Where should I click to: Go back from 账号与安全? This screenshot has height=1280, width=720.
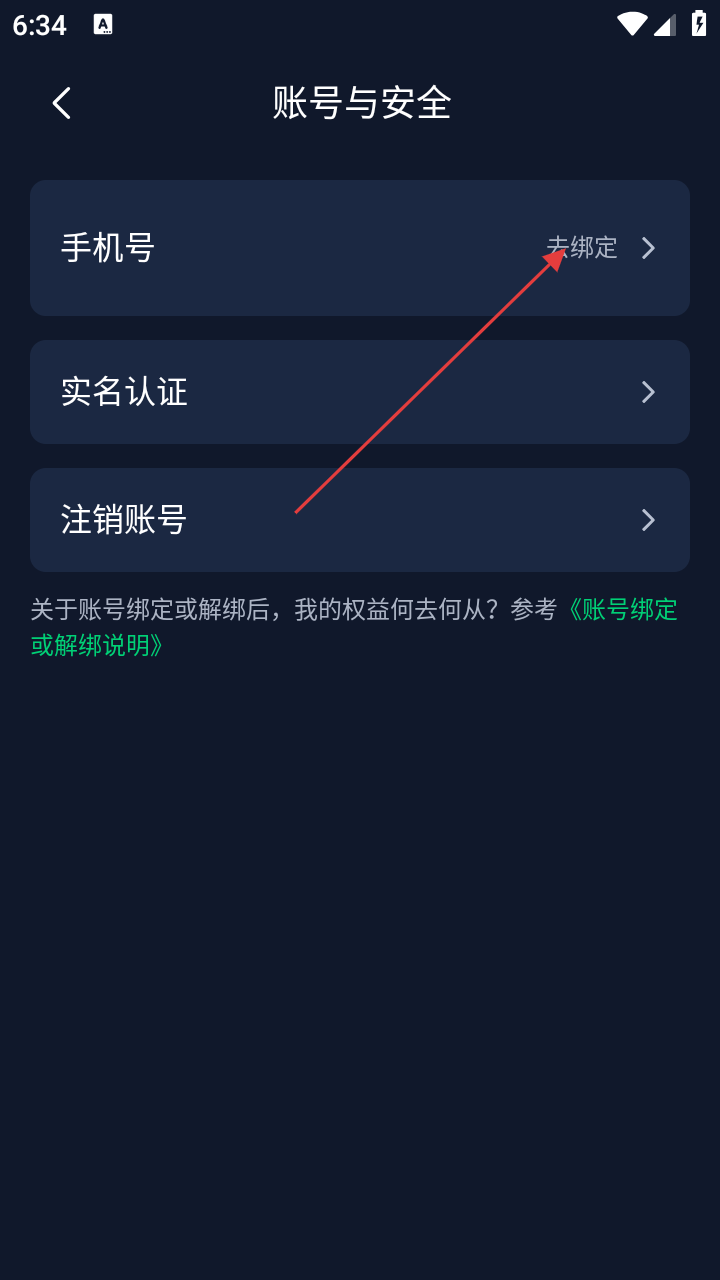click(x=62, y=103)
